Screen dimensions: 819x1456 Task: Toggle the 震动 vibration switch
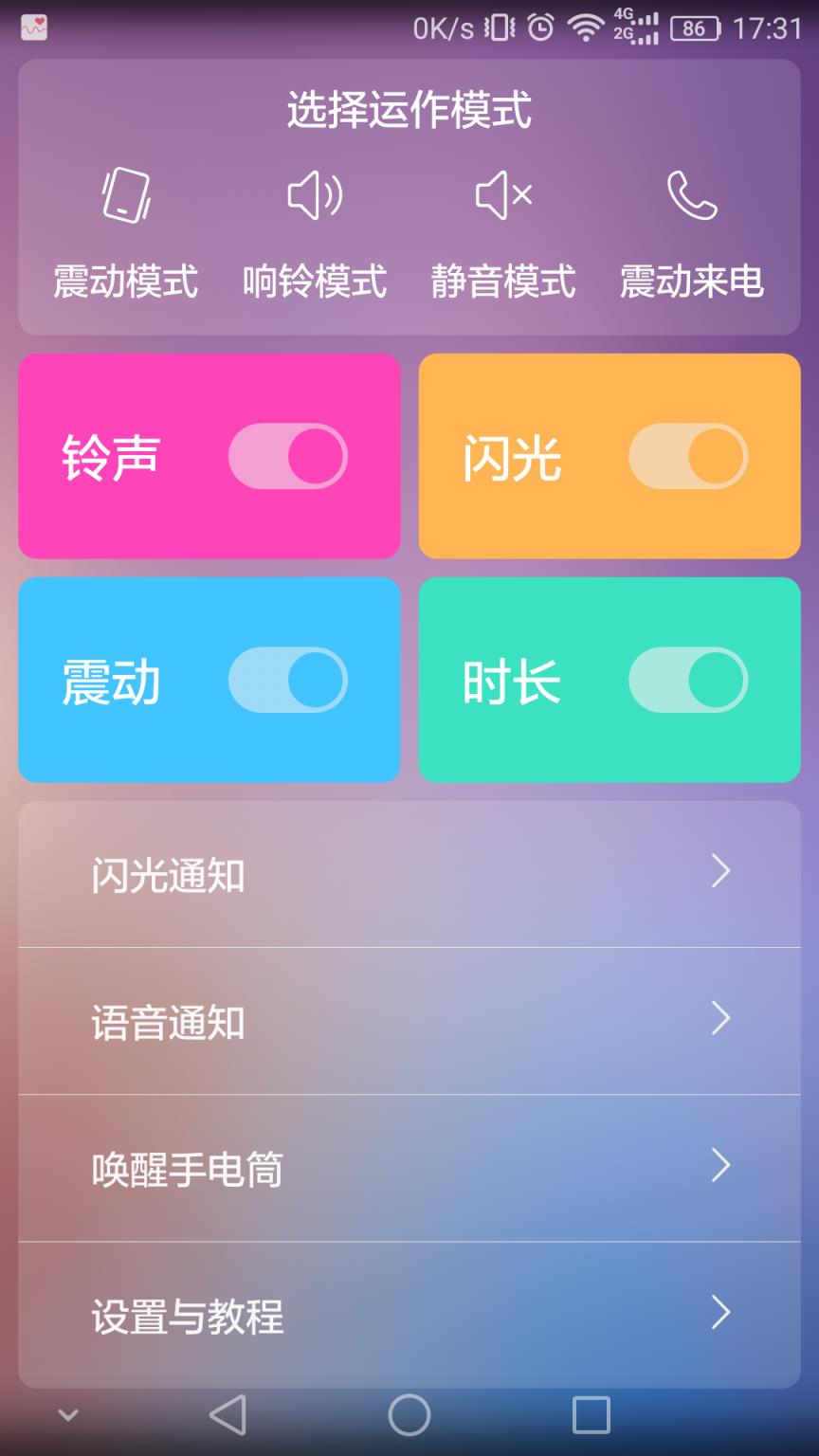coord(289,680)
